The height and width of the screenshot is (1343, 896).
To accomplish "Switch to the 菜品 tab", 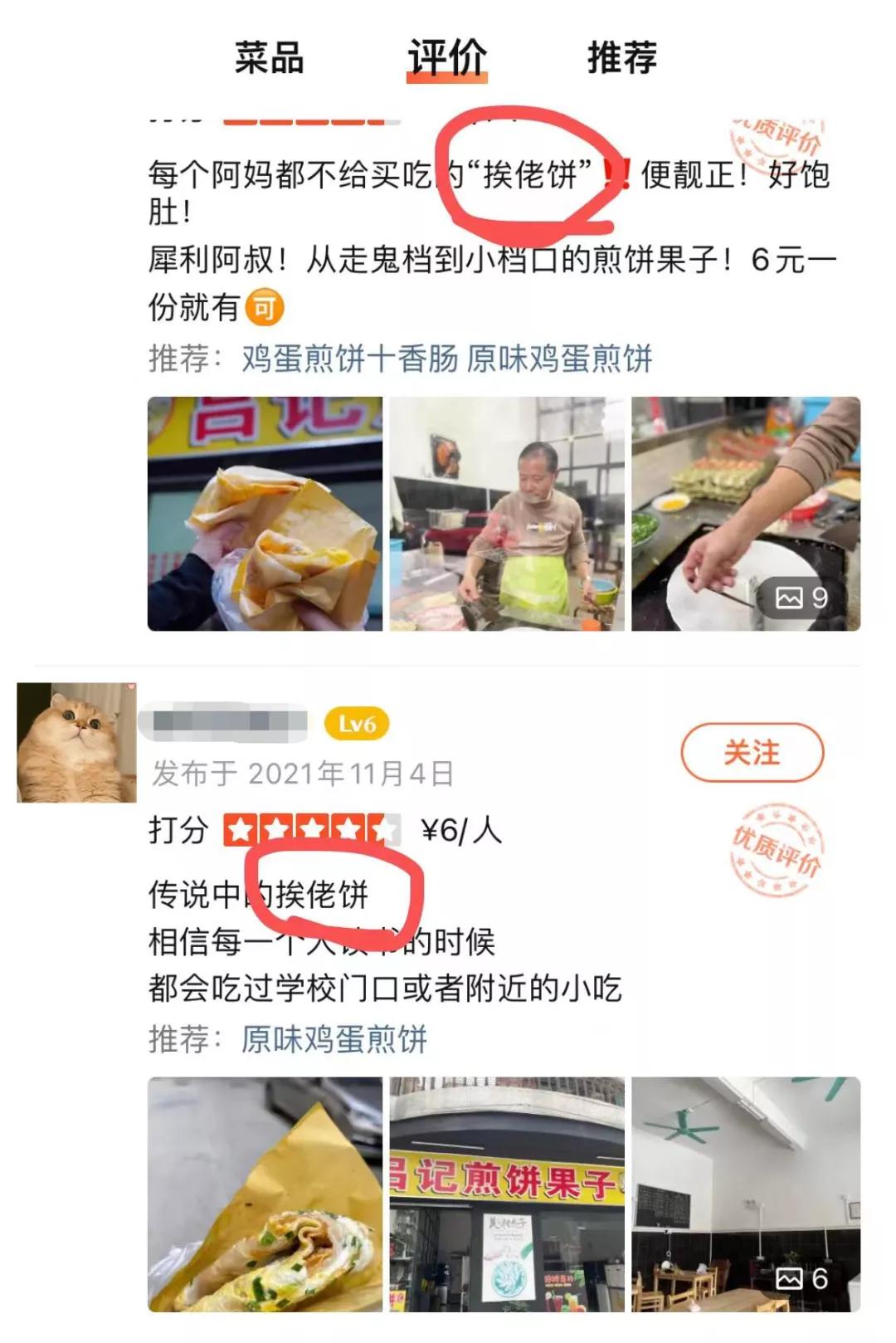I will pos(271,58).
